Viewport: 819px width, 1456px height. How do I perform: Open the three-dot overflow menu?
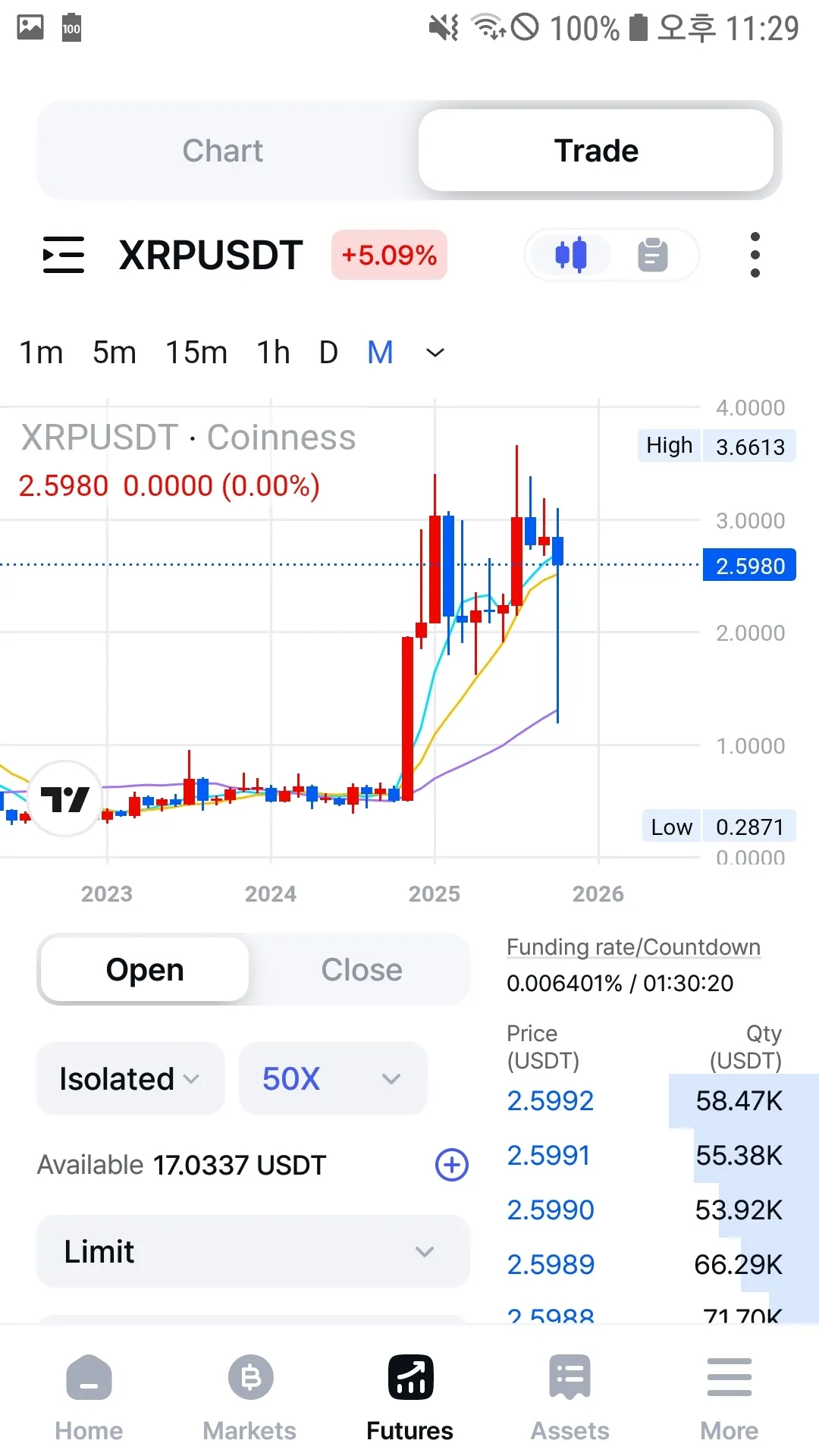755,255
